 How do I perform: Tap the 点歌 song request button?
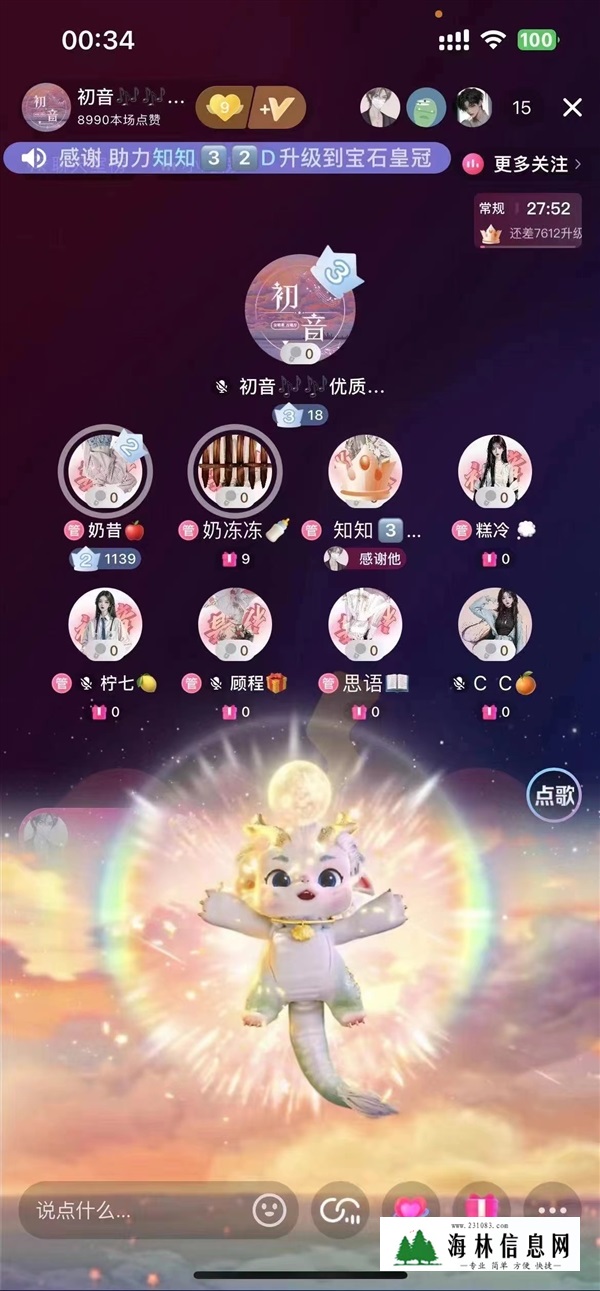click(x=555, y=796)
